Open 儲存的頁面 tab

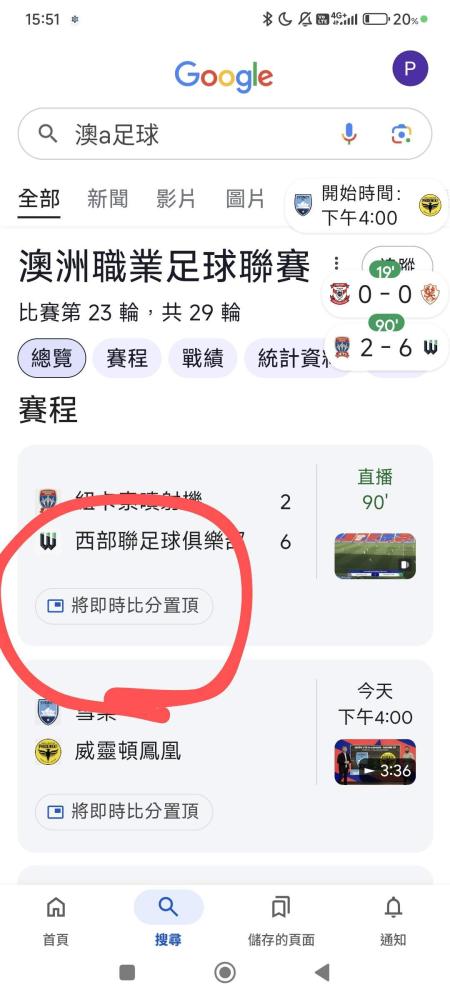pyautogui.click(x=280, y=920)
